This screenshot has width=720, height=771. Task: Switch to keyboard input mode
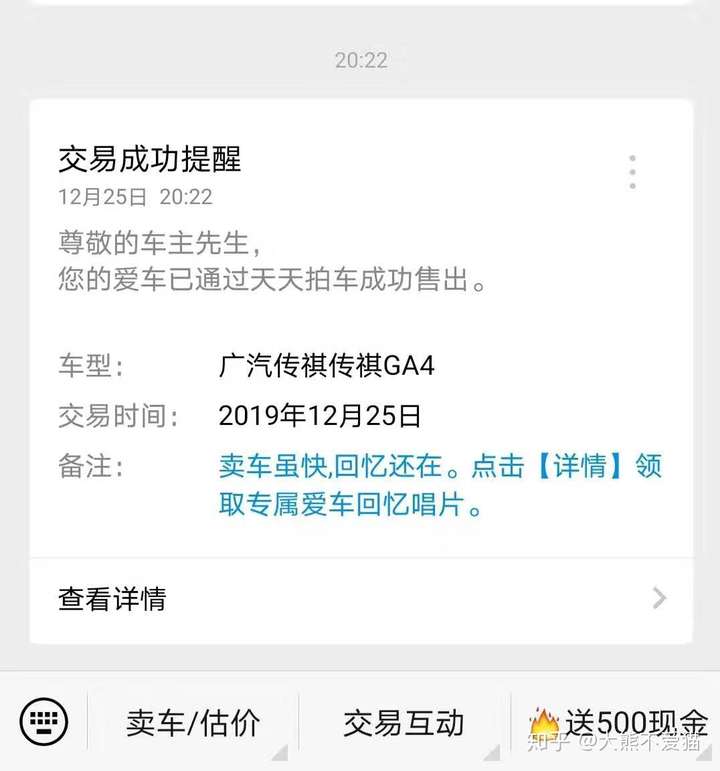coord(44,721)
